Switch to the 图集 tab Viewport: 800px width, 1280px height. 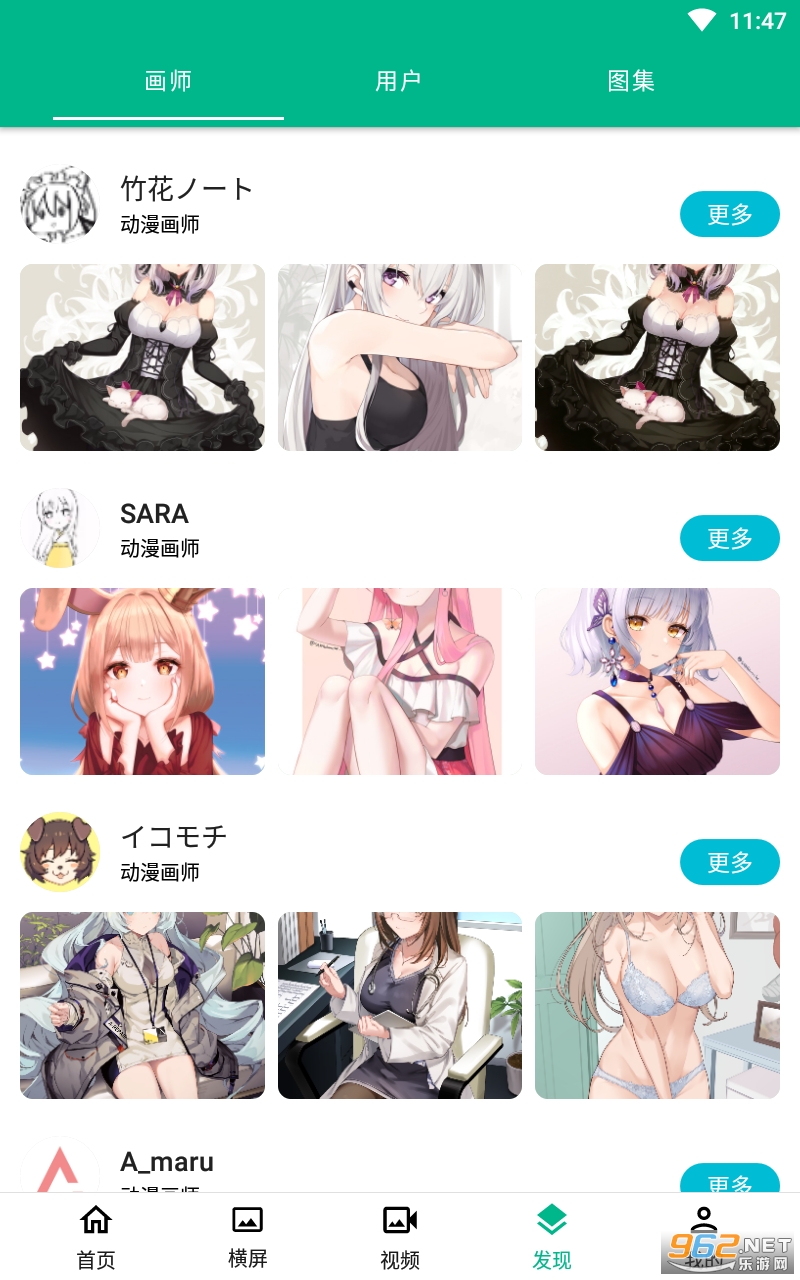(631, 81)
